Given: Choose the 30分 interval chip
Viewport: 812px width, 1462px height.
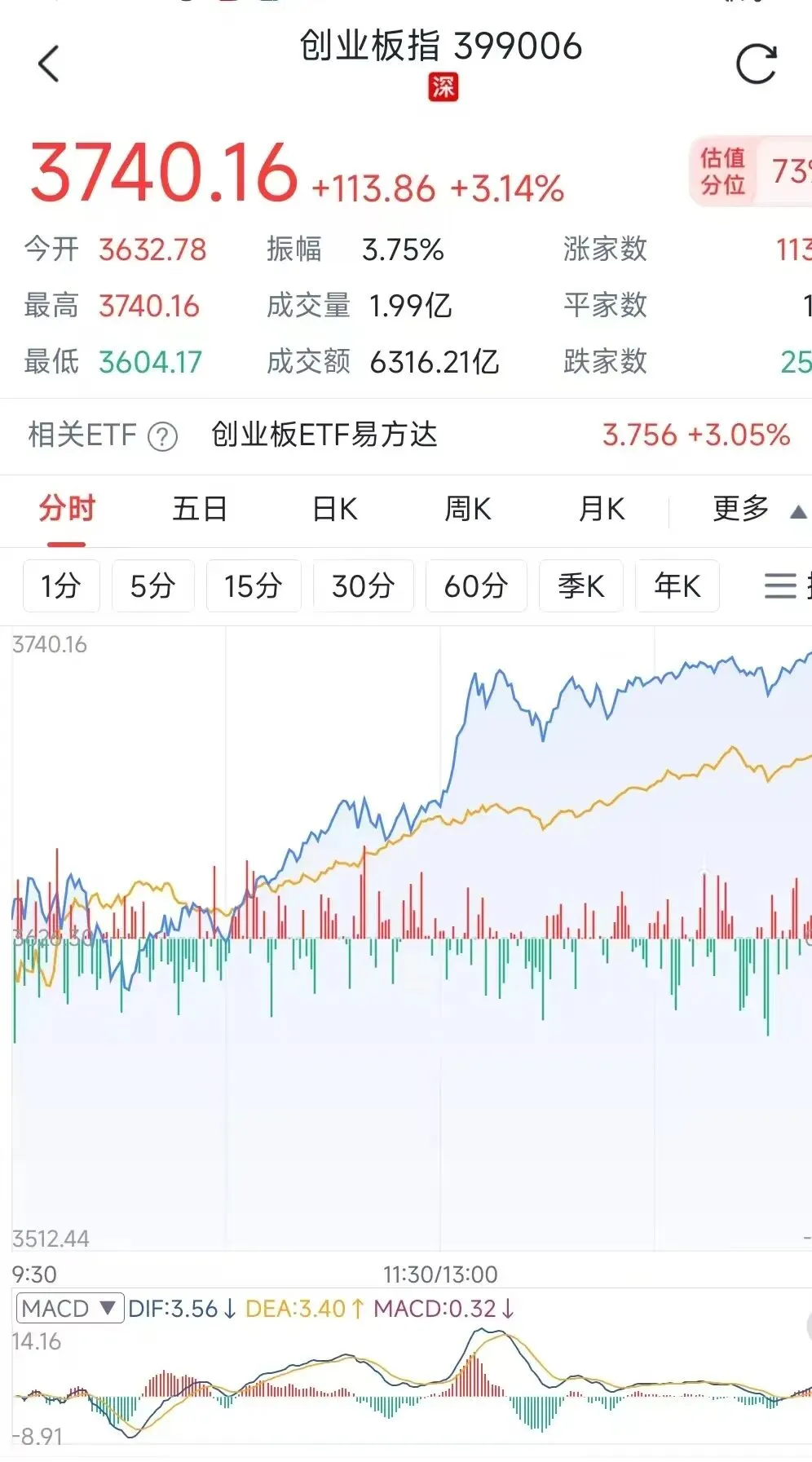Looking at the screenshot, I should click(x=364, y=585).
